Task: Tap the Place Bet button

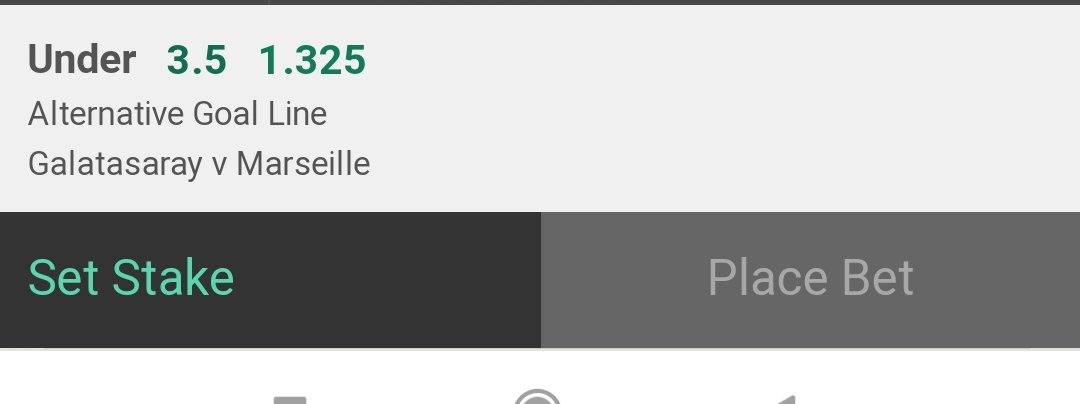Action: (810, 278)
